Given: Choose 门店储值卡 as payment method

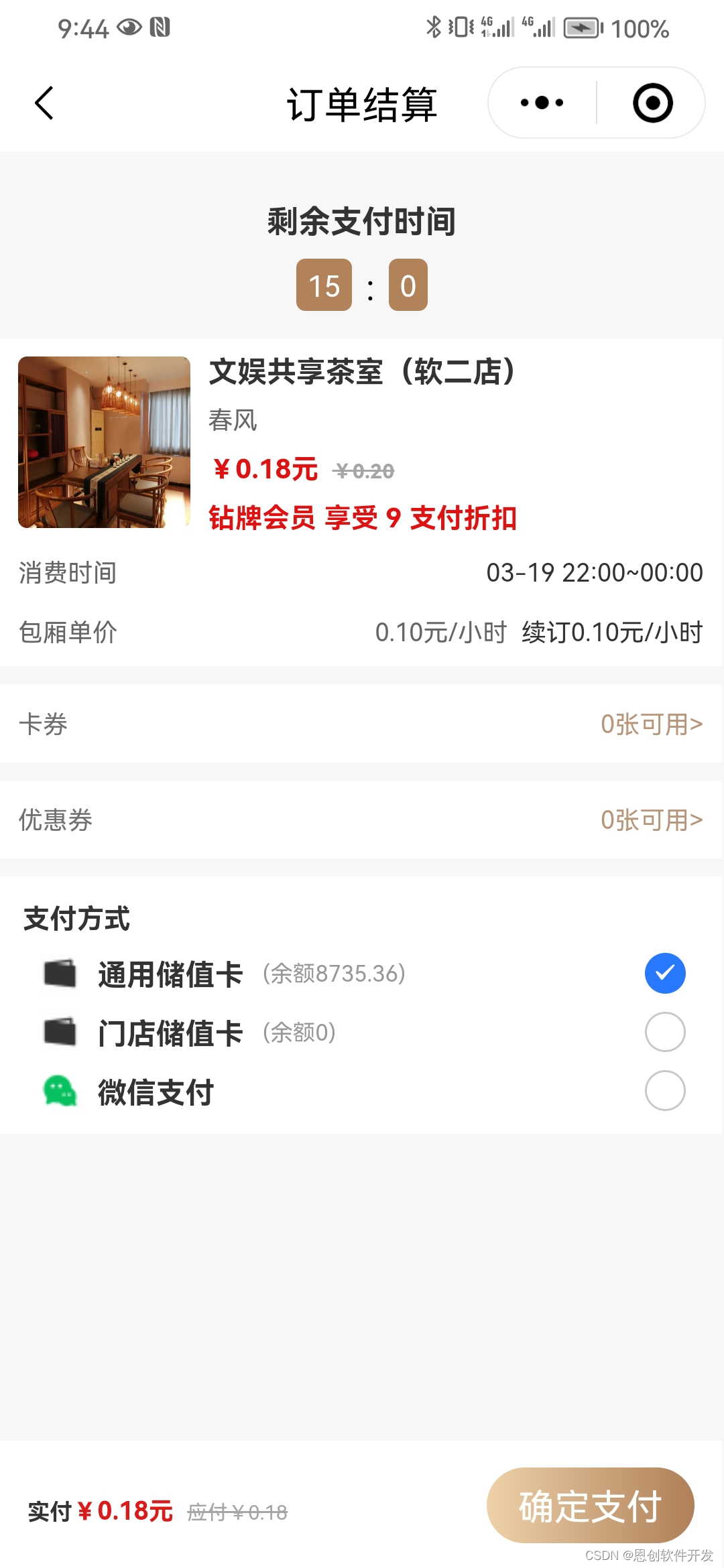Looking at the screenshot, I should tap(664, 1032).
